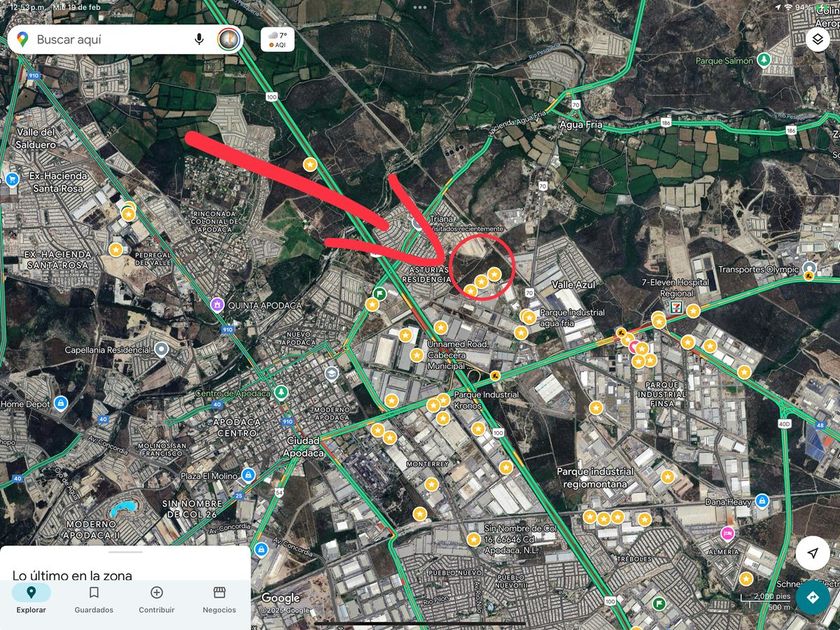Image resolution: width=840 pixels, height=630 pixels.
Task: Center map on my location
Action: pyautogui.click(x=813, y=553)
